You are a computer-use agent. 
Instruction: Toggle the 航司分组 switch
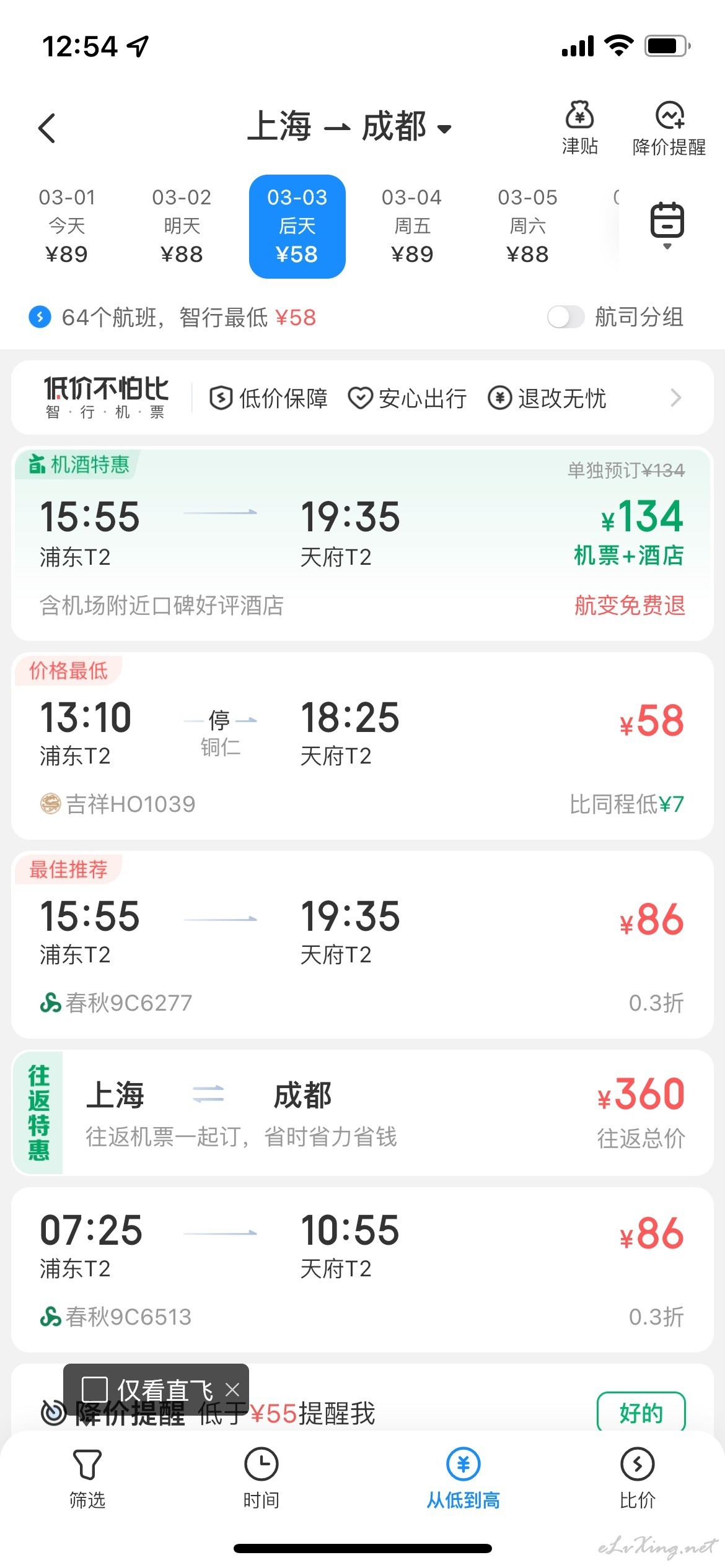tap(566, 317)
